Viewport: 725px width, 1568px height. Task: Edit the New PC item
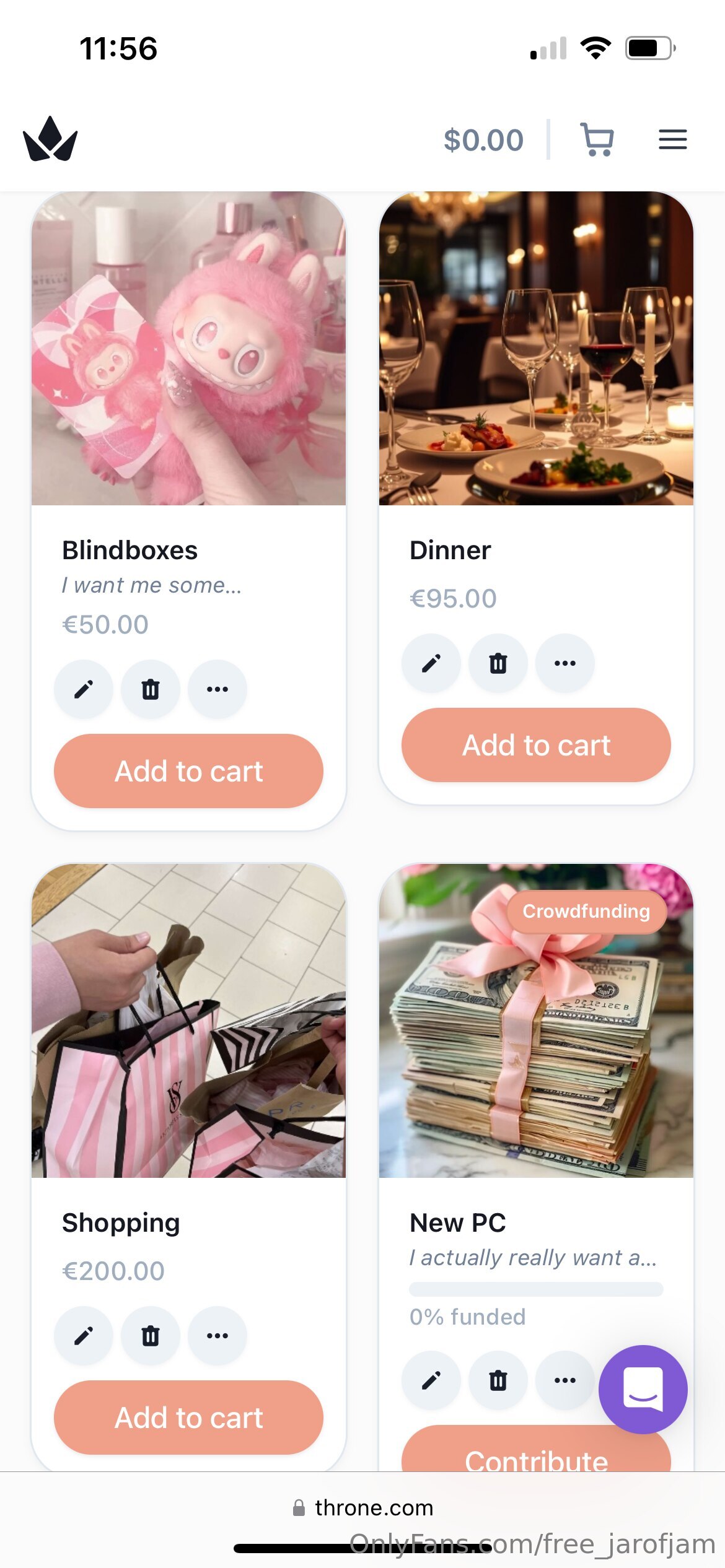(x=431, y=1380)
